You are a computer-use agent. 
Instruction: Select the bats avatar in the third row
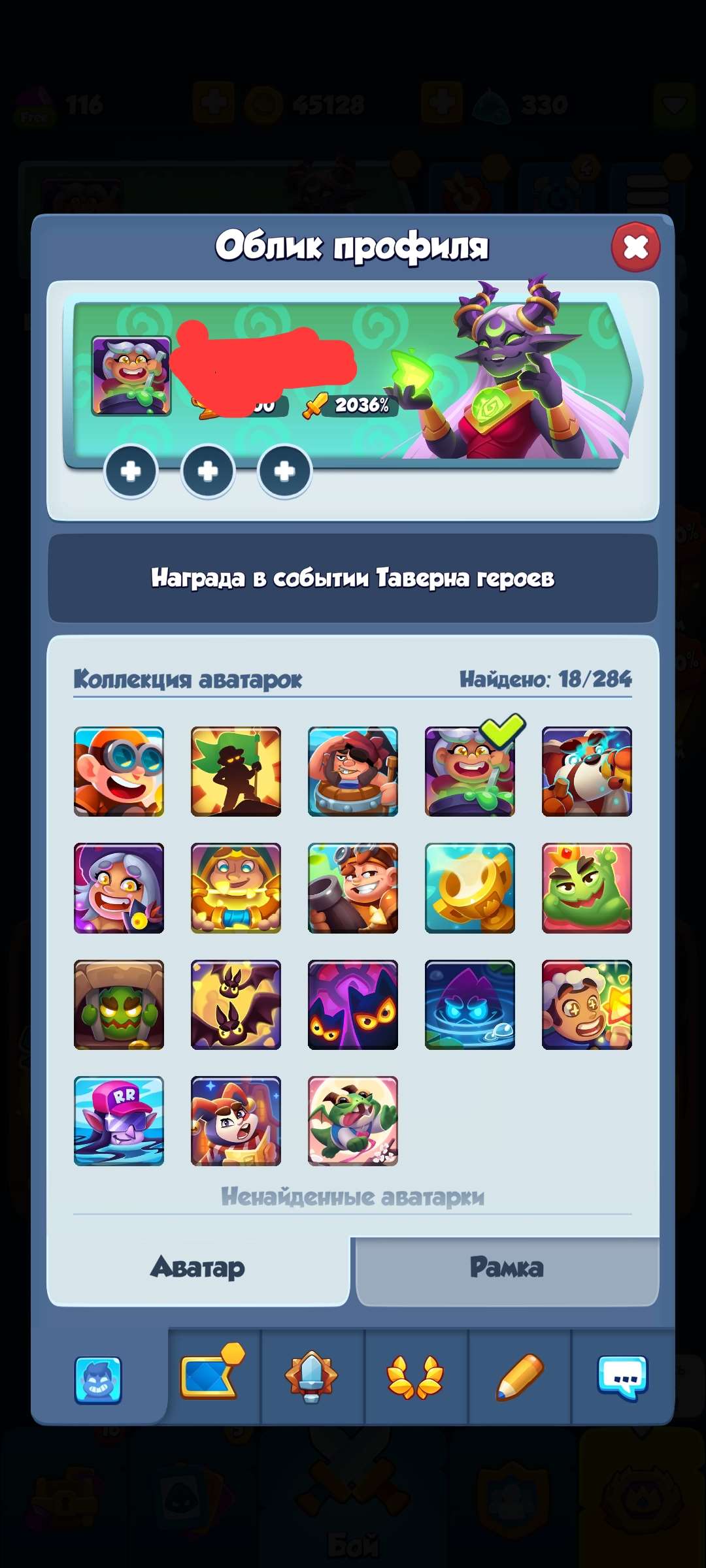(236, 1006)
